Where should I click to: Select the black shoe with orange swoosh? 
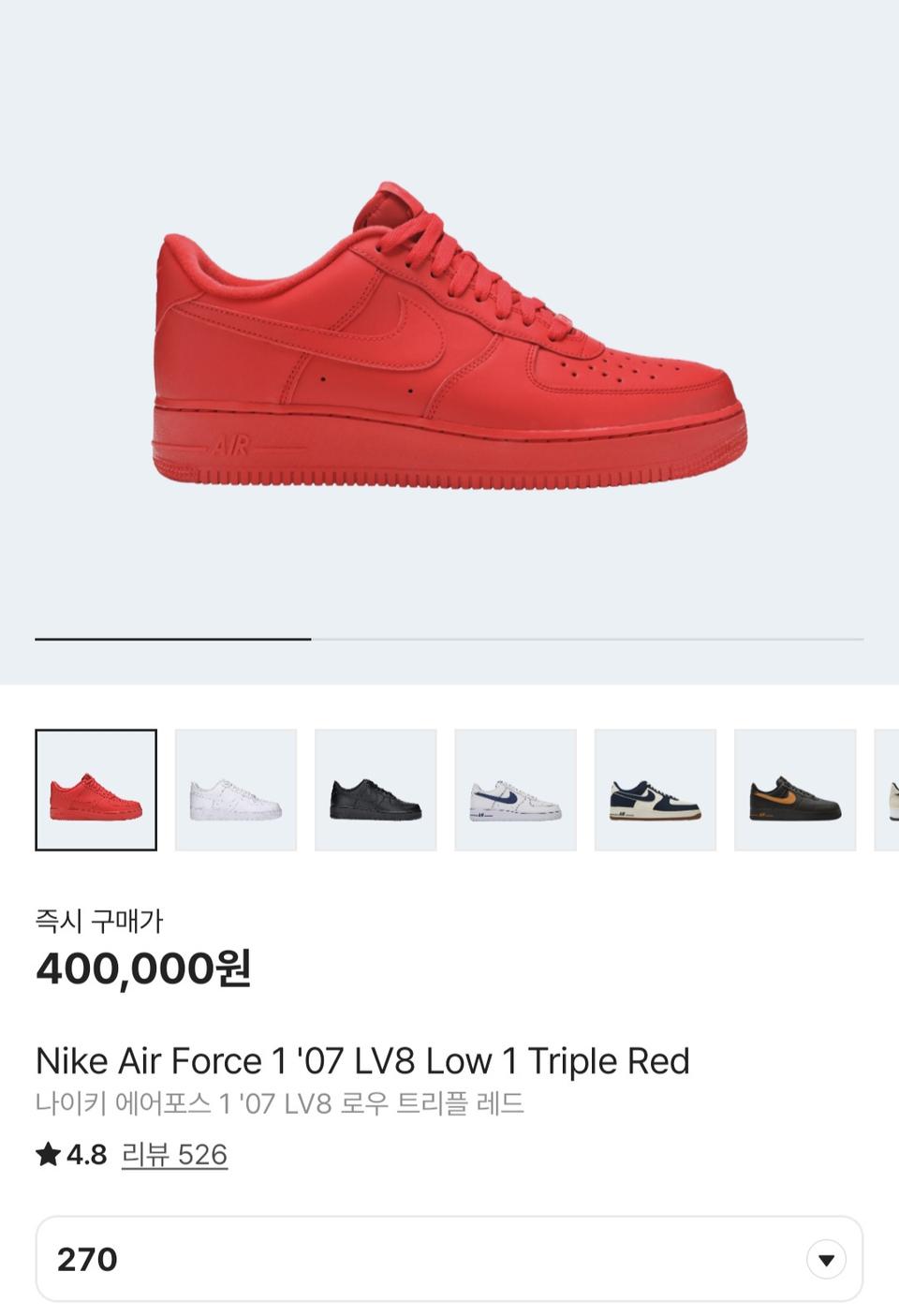click(795, 790)
